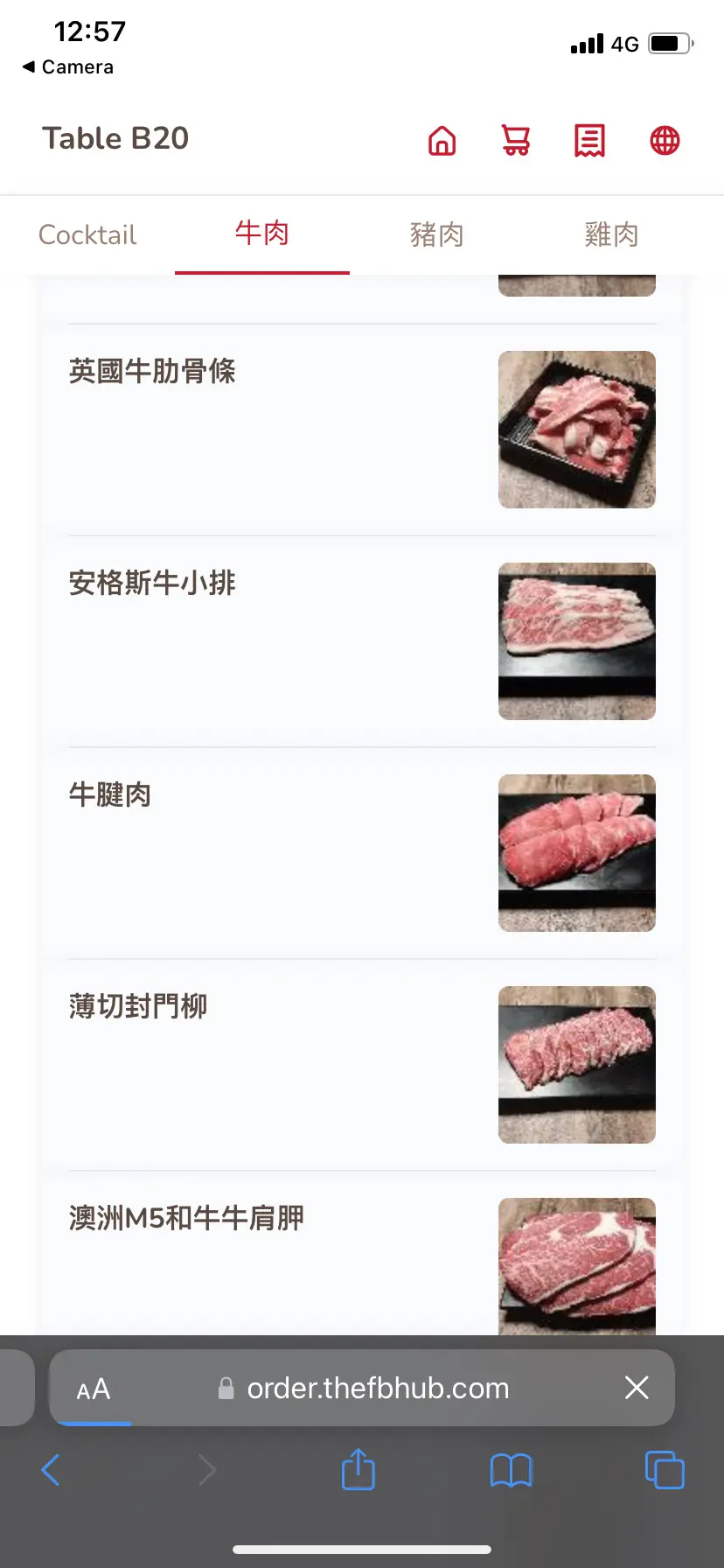Open Safari bookmarks

pyautogui.click(x=512, y=1470)
